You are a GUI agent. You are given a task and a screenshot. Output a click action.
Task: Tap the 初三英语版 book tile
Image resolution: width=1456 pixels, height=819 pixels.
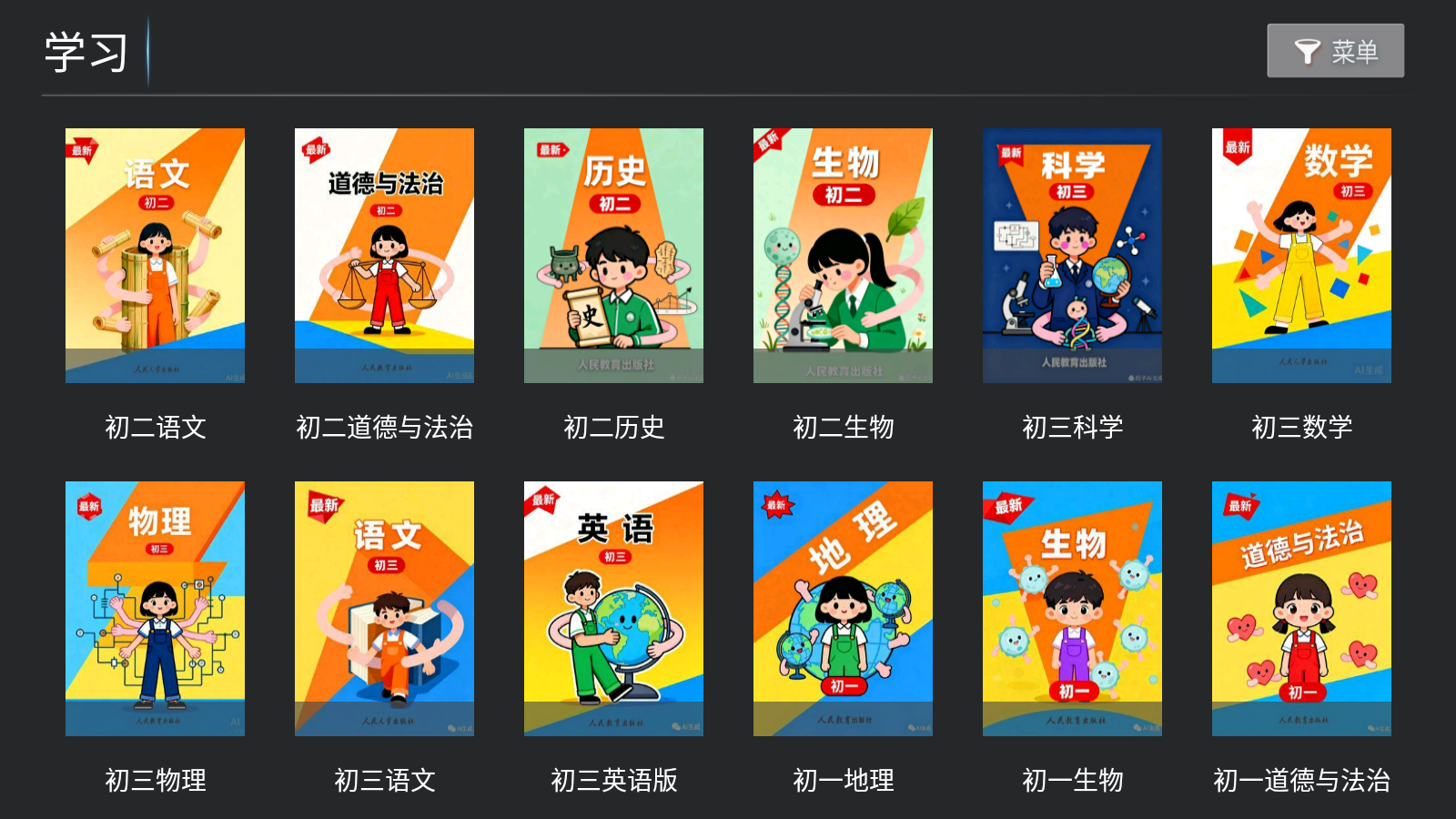(613, 608)
